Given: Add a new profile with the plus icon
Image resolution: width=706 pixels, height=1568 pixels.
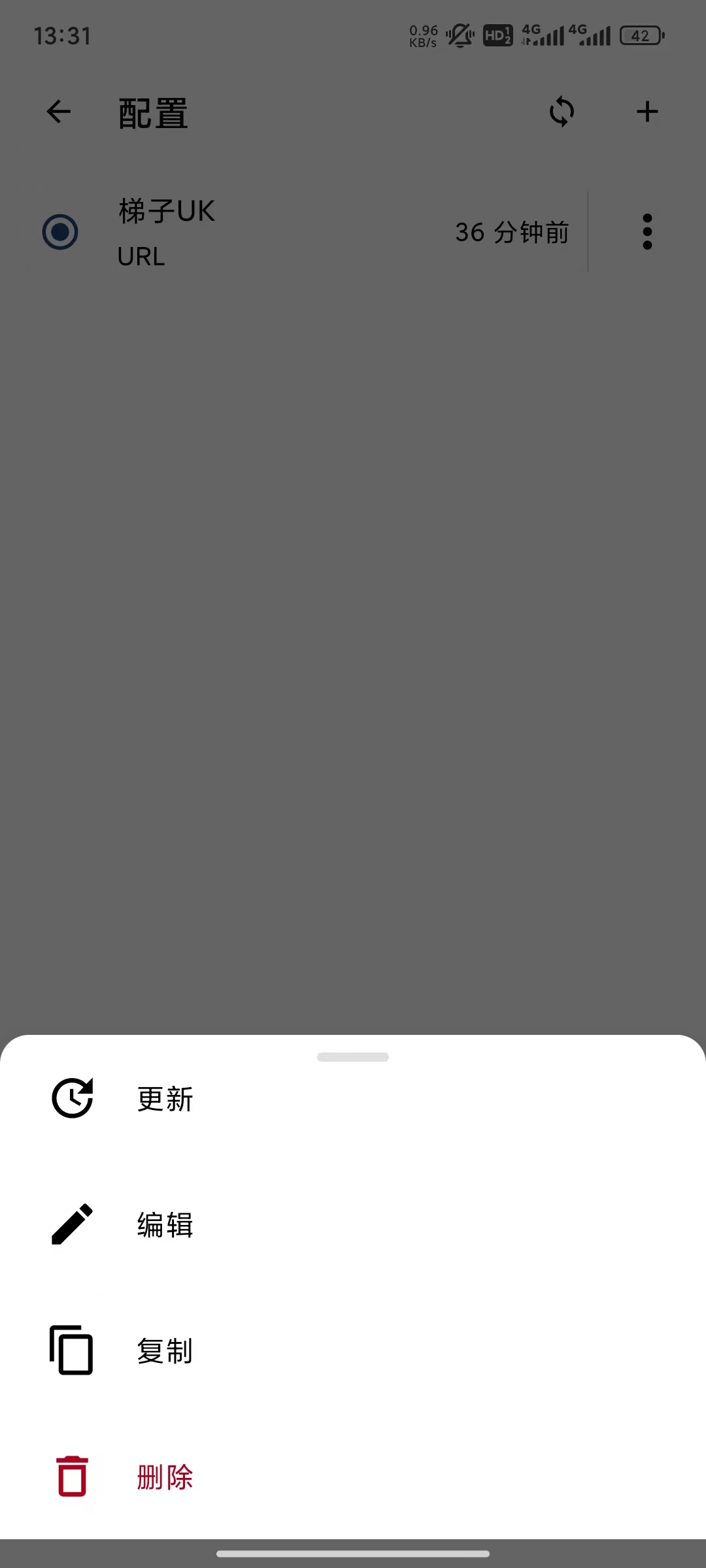Looking at the screenshot, I should [x=647, y=112].
